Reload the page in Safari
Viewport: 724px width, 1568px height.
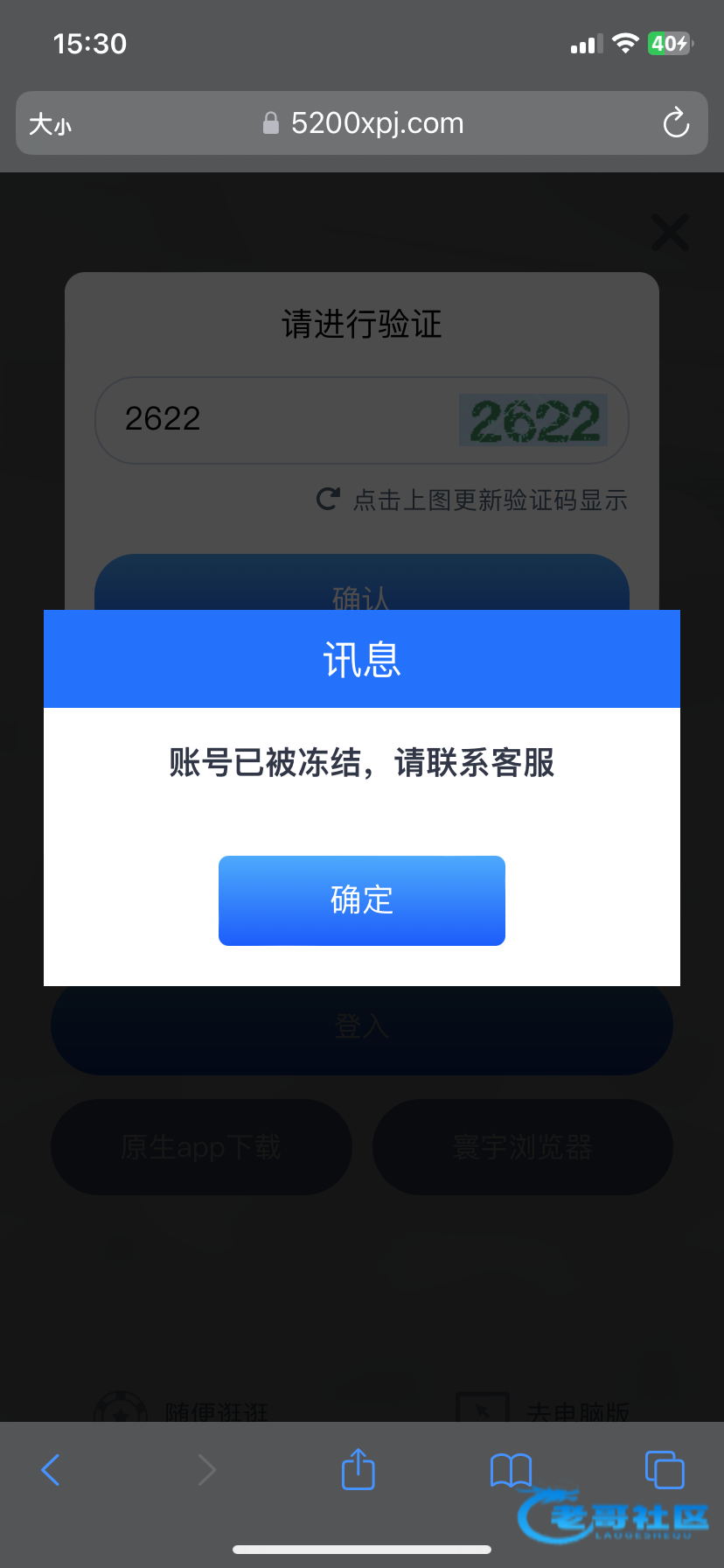tap(676, 123)
